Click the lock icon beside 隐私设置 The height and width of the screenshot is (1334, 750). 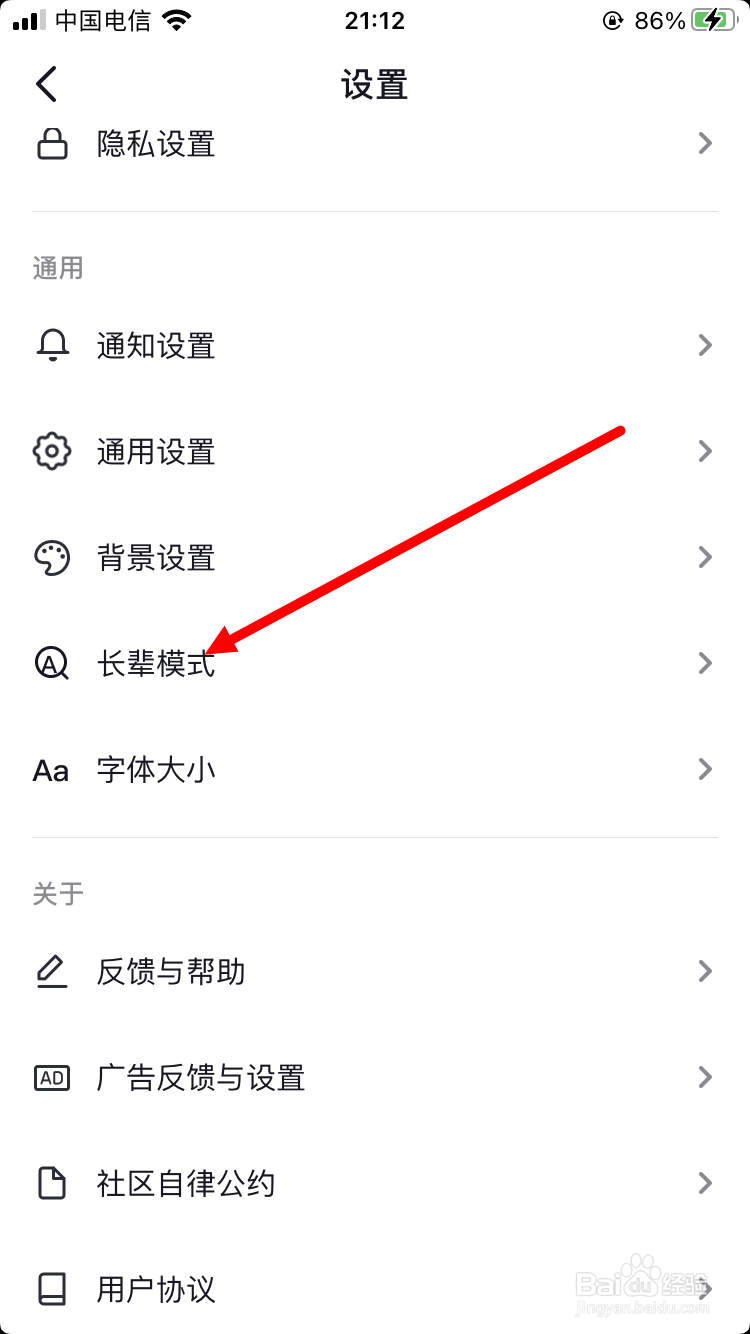52,144
